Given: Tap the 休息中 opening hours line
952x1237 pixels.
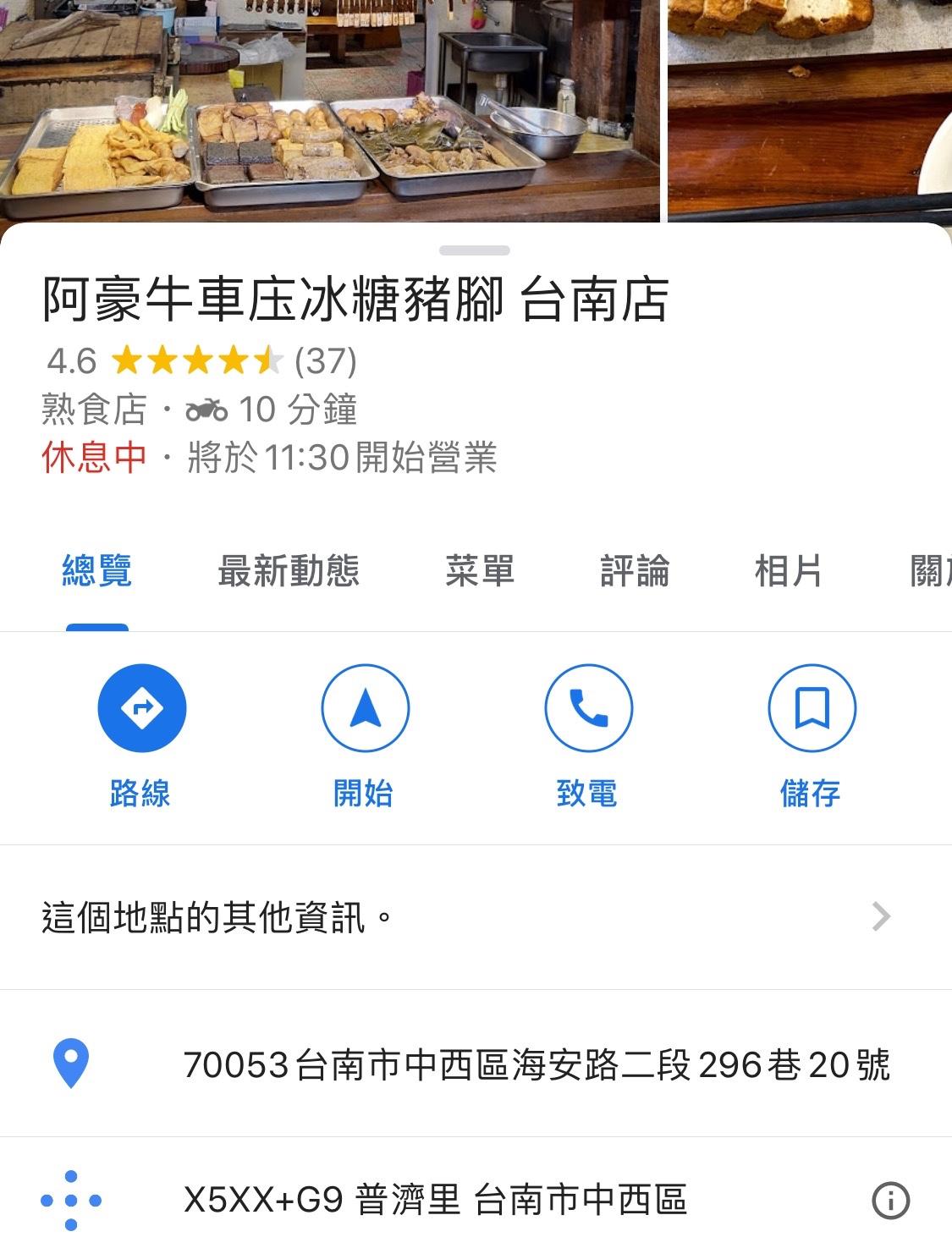Looking at the screenshot, I should coord(269,458).
